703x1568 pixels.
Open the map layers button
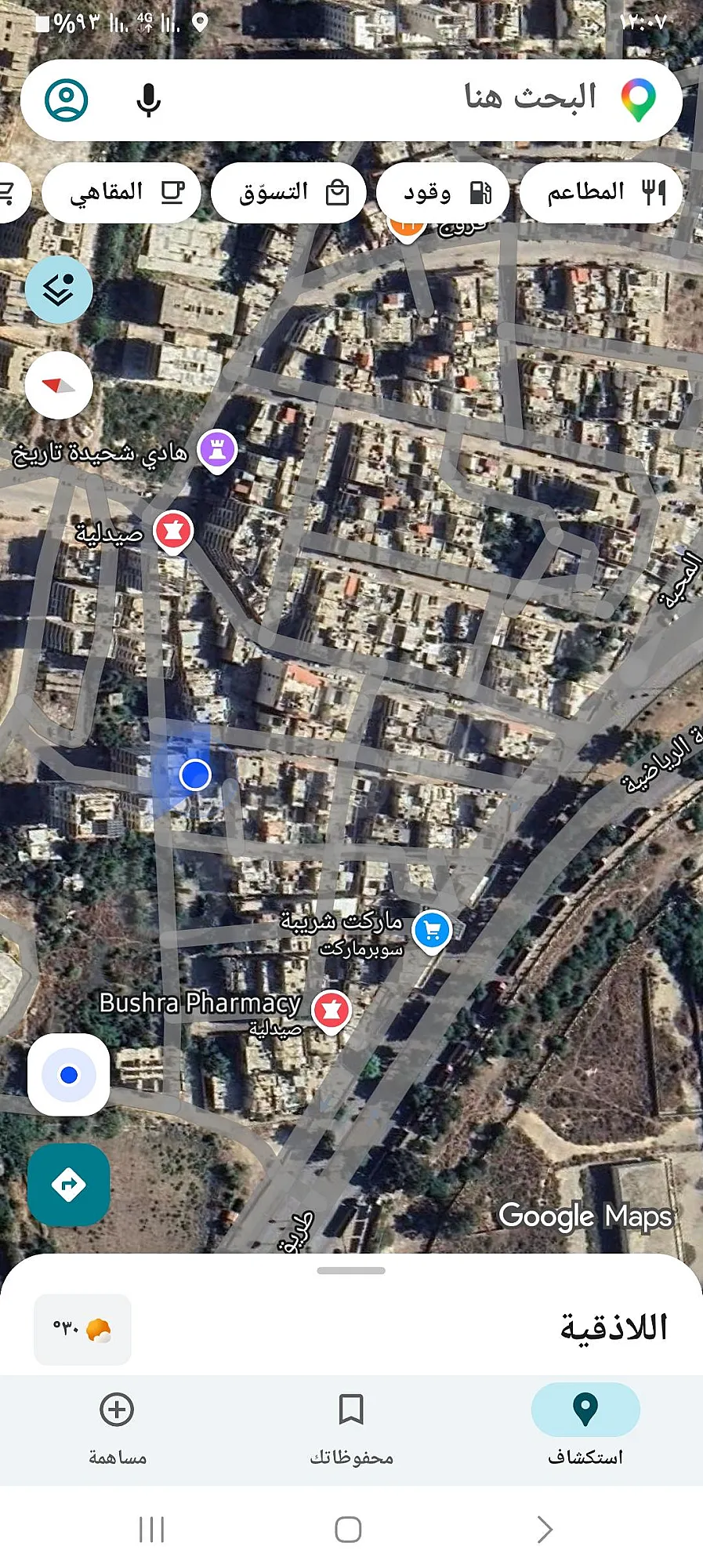click(59, 289)
